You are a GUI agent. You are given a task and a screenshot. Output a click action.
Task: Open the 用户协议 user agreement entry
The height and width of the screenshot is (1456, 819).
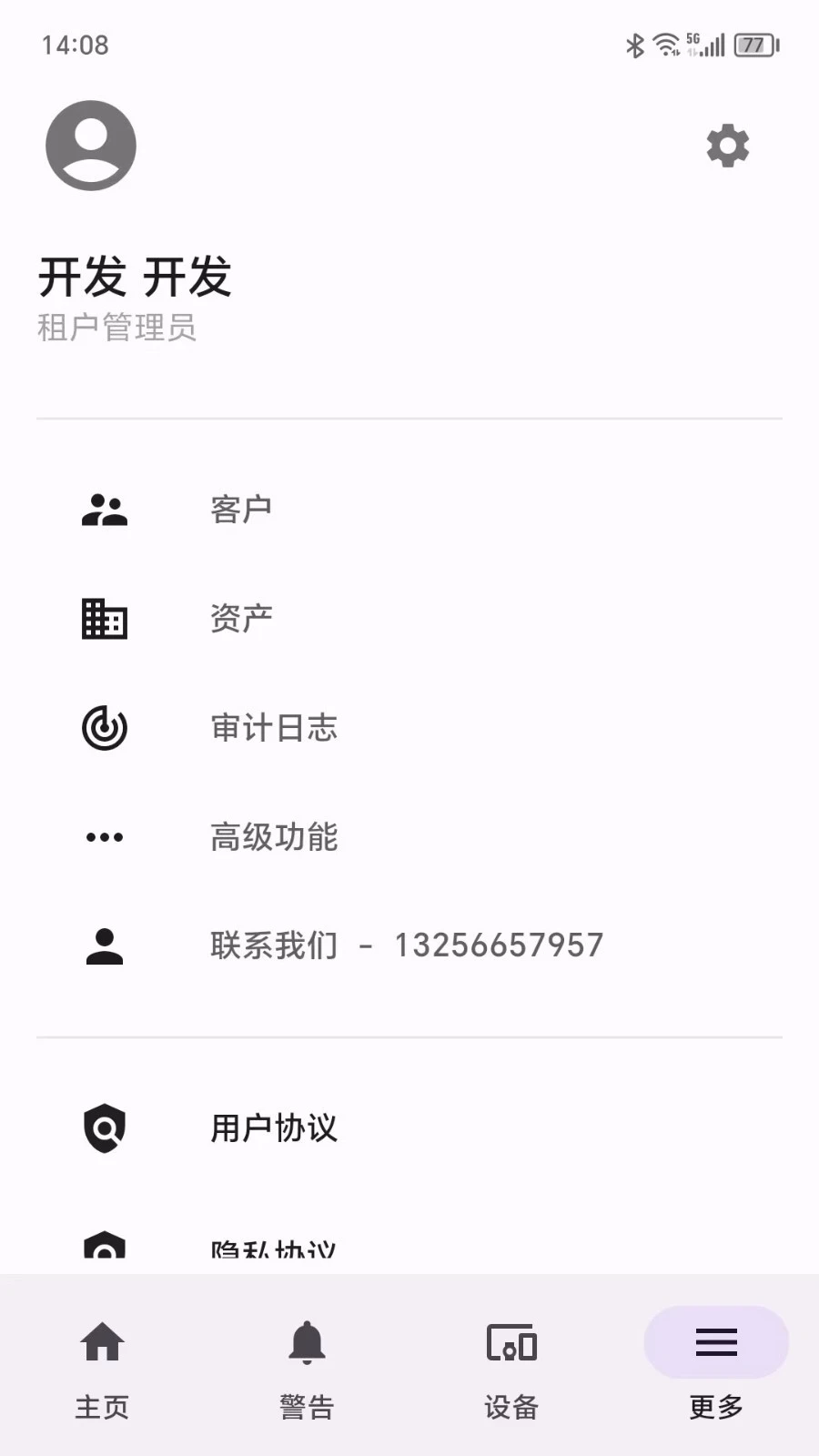(x=274, y=1128)
